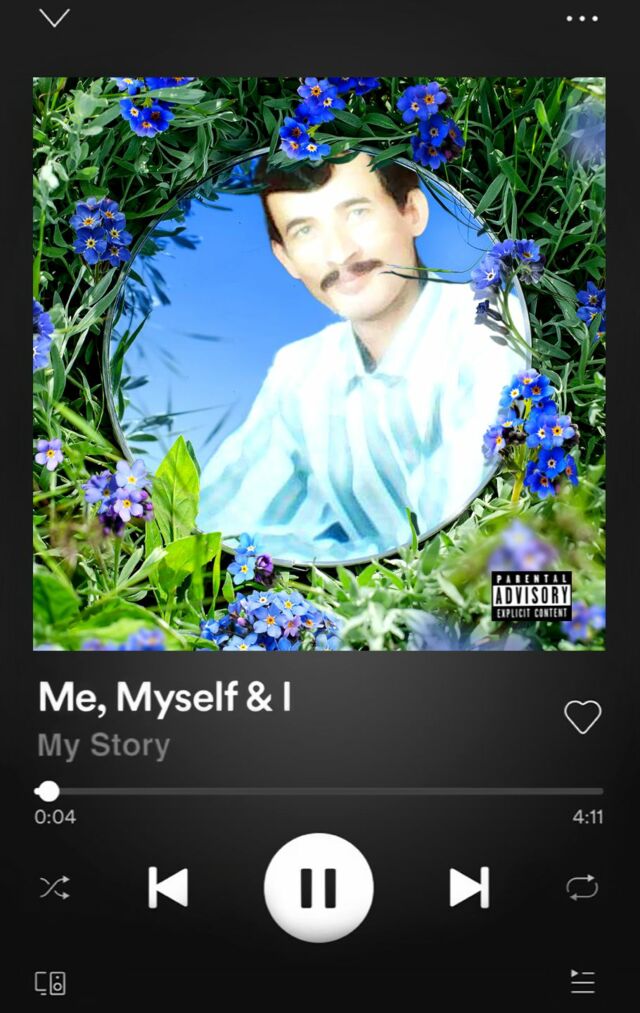The height and width of the screenshot is (1013, 640).
Task: Collapse the now playing screen
Action: pos(54,18)
